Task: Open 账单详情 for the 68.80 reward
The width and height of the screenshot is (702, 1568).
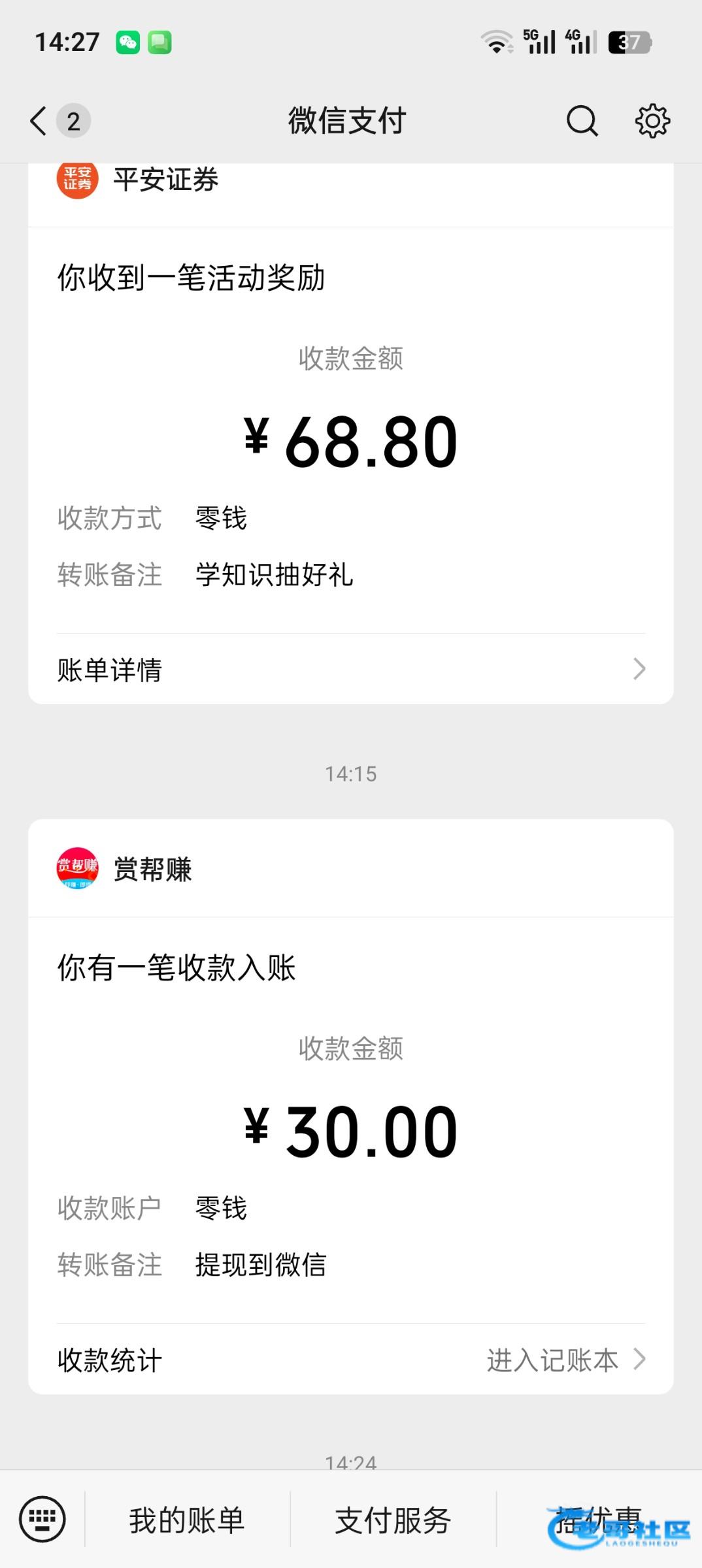Action: point(350,669)
